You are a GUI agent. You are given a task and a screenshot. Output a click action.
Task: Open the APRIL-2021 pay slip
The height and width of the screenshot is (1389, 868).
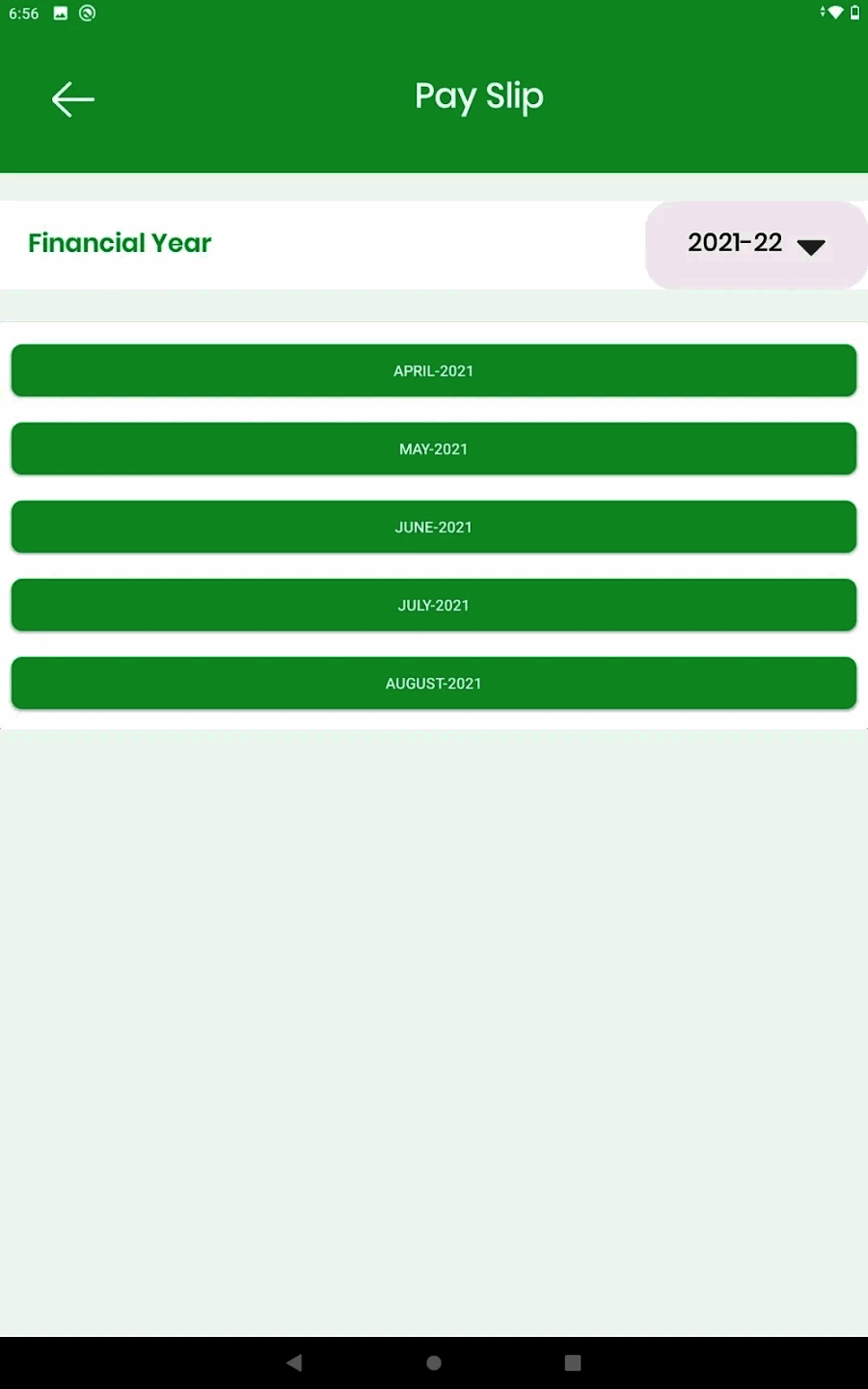pos(433,370)
